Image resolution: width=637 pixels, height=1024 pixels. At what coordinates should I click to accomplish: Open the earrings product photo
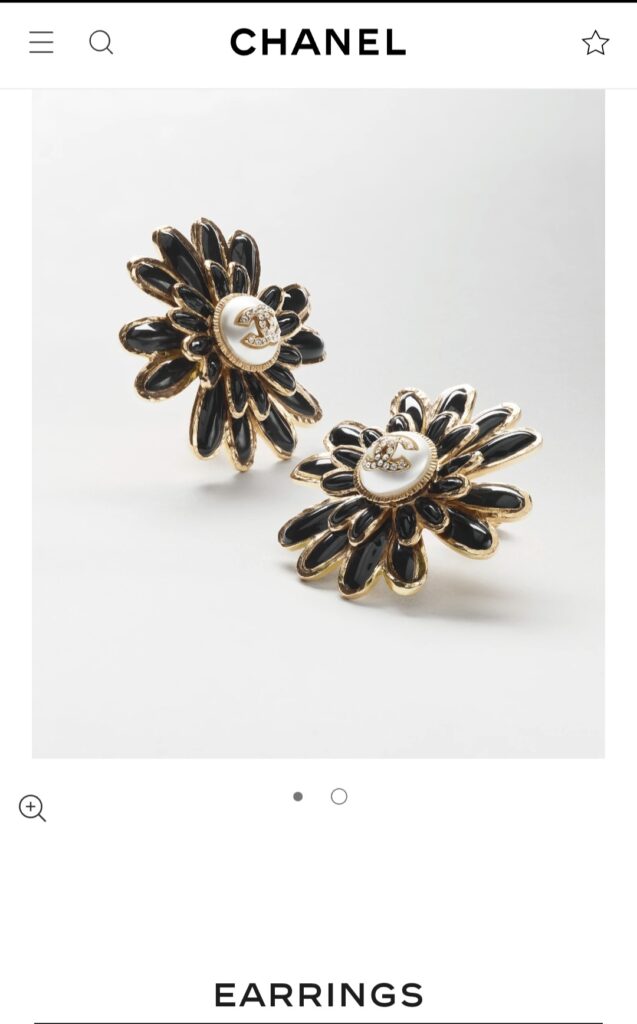[x=318, y=423]
